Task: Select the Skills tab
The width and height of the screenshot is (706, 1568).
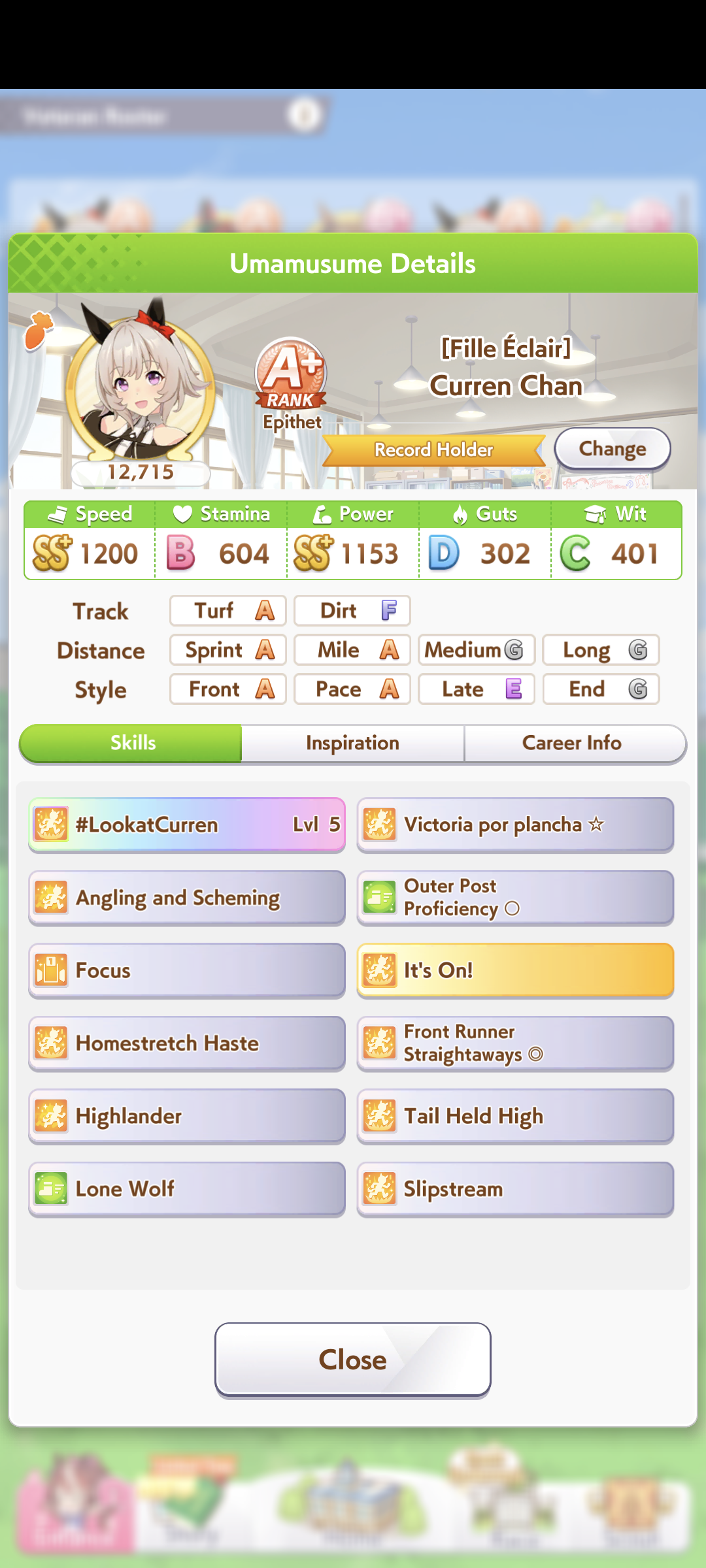Action: click(131, 743)
